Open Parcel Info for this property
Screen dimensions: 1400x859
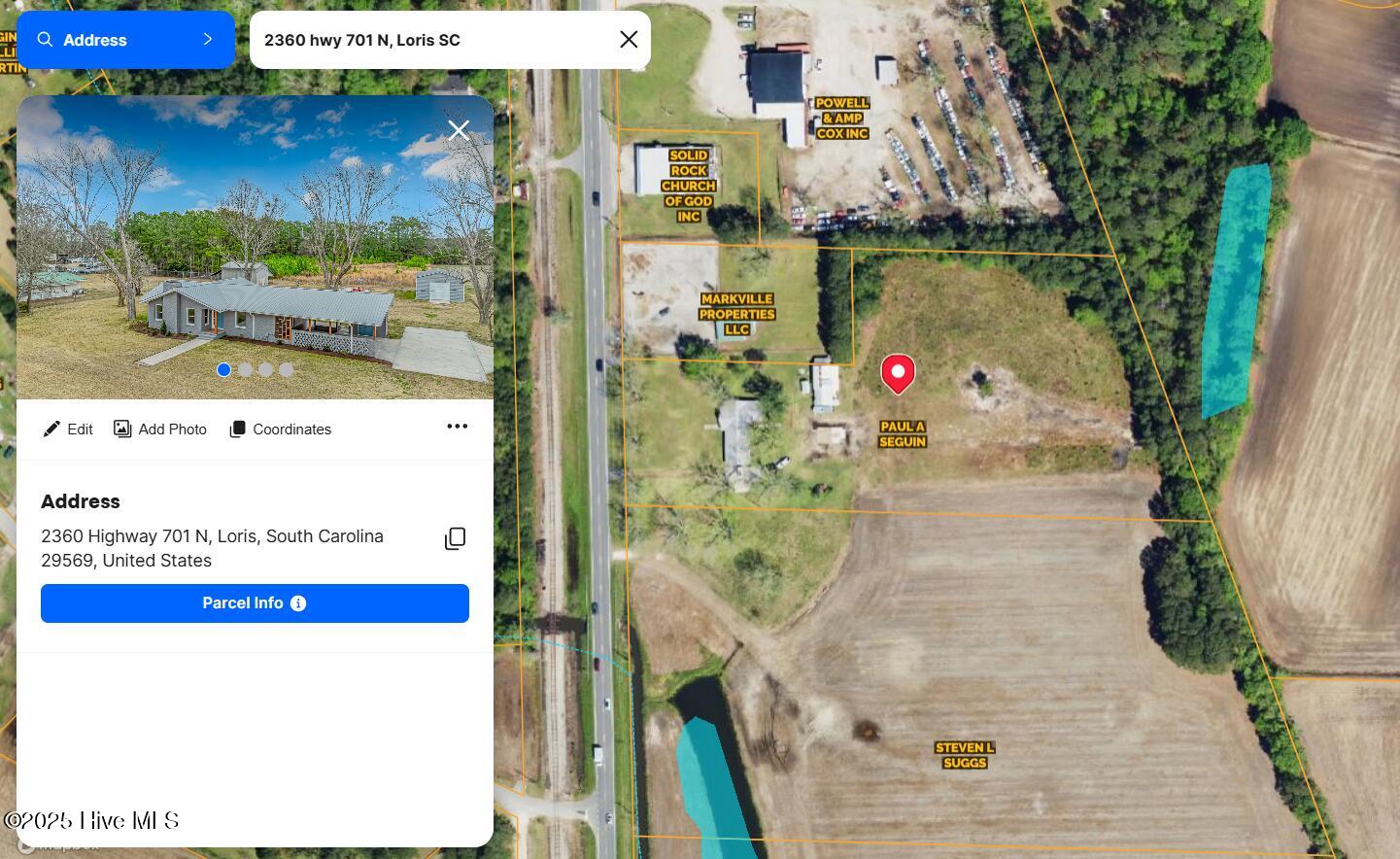[x=255, y=603]
